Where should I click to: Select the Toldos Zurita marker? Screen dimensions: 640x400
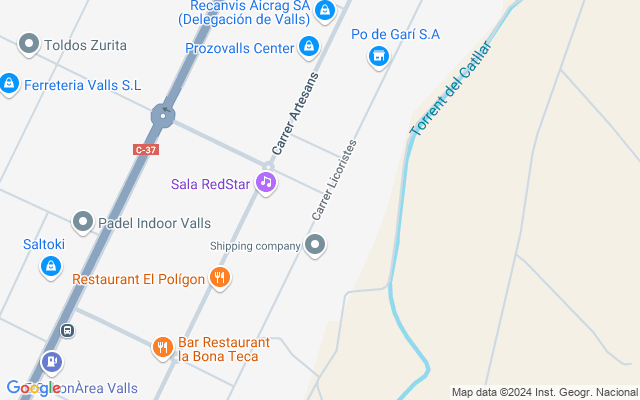click(29, 44)
